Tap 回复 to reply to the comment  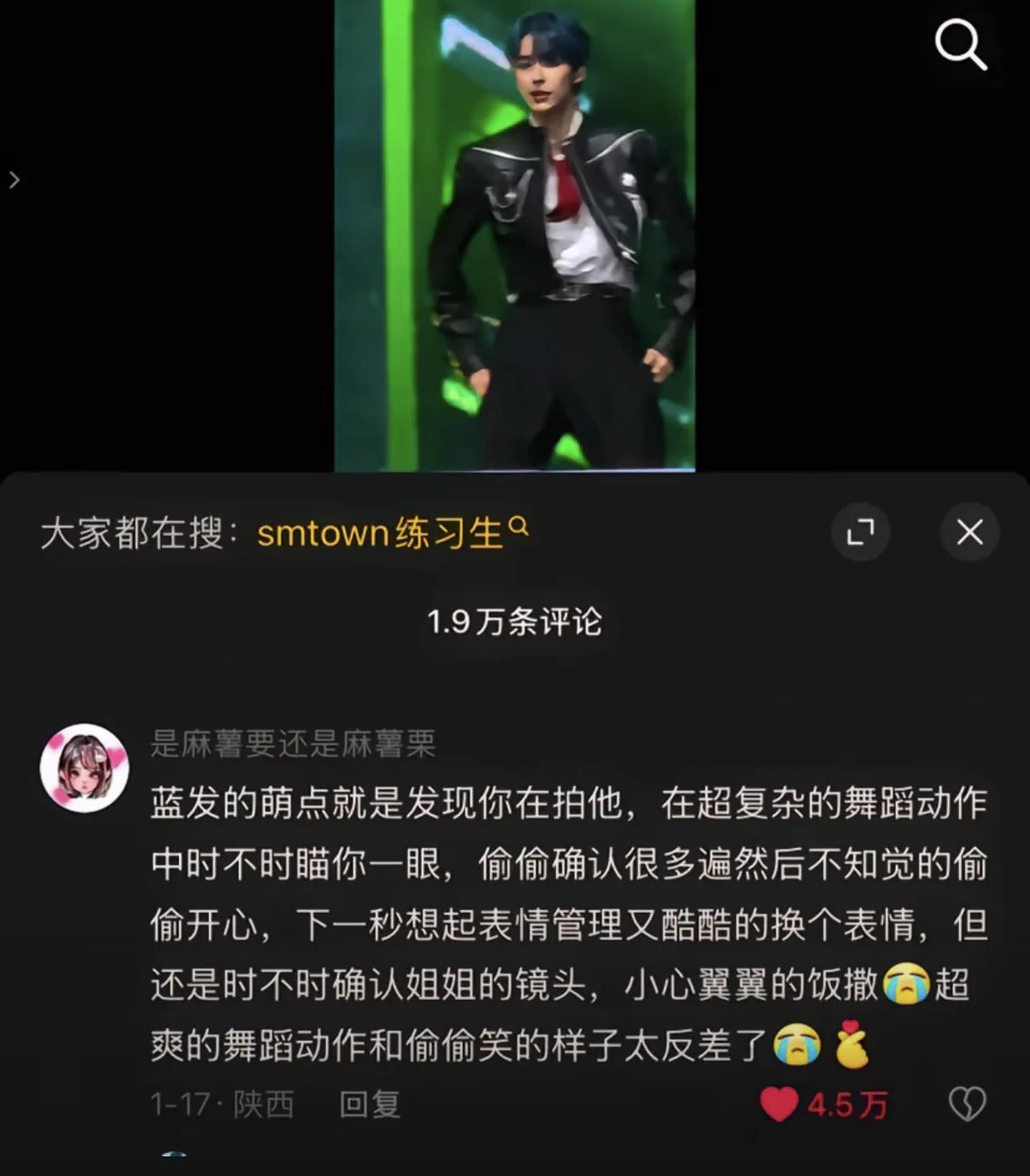point(369,1104)
